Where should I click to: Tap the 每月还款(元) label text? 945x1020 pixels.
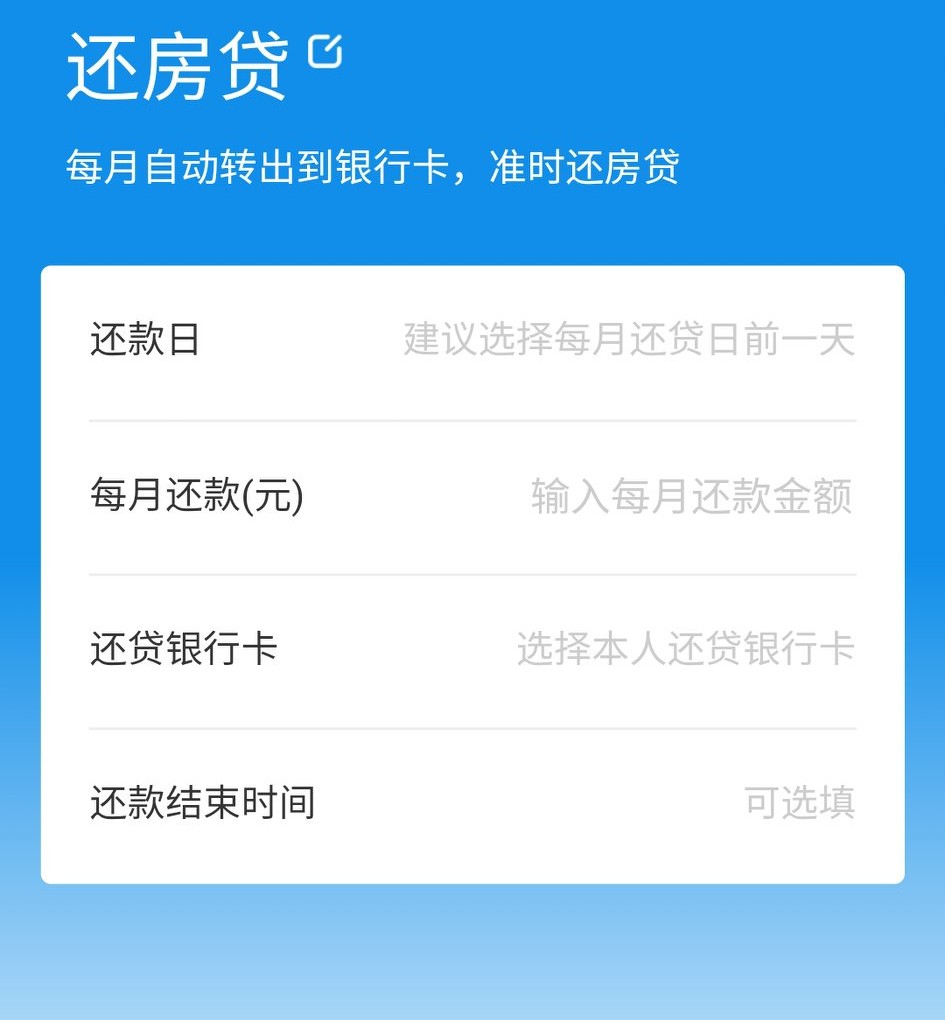coord(196,495)
